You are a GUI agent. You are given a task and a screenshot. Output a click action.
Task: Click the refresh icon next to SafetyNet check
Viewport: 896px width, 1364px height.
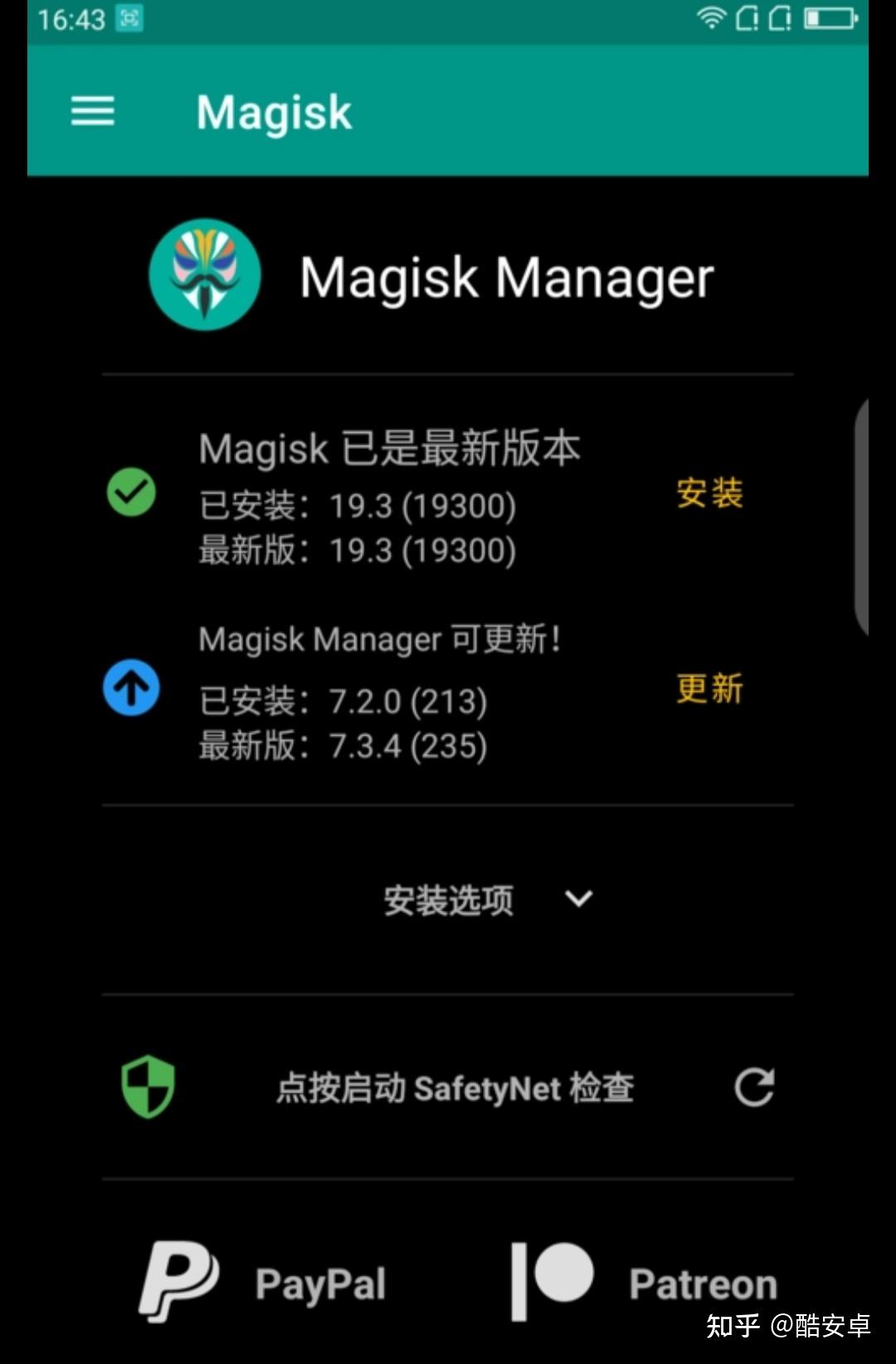[x=753, y=1088]
